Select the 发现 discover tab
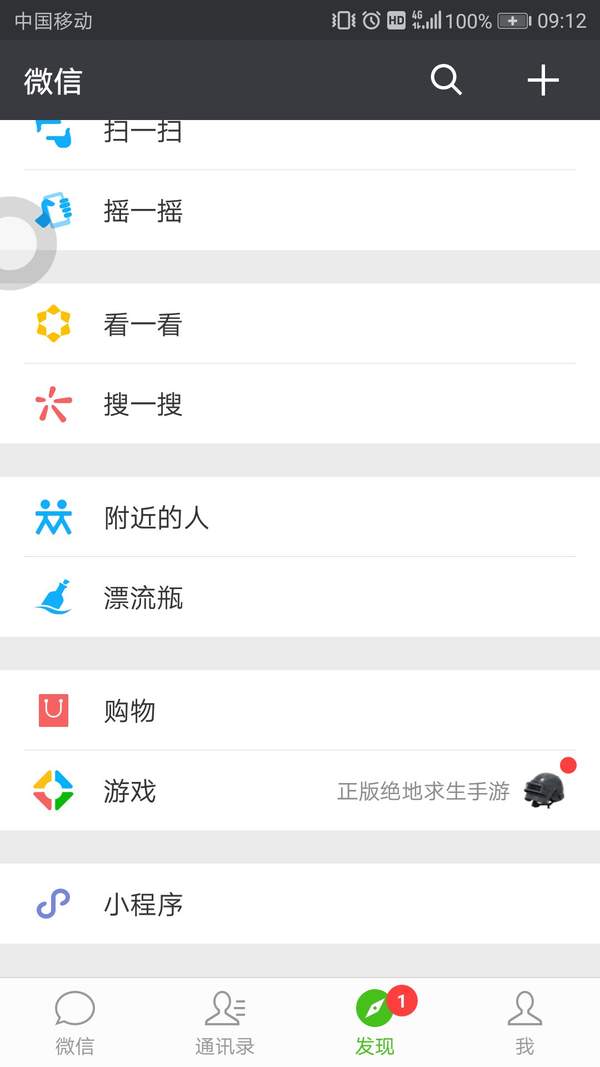Screen dimensions: 600x1067 click(x=375, y=1023)
